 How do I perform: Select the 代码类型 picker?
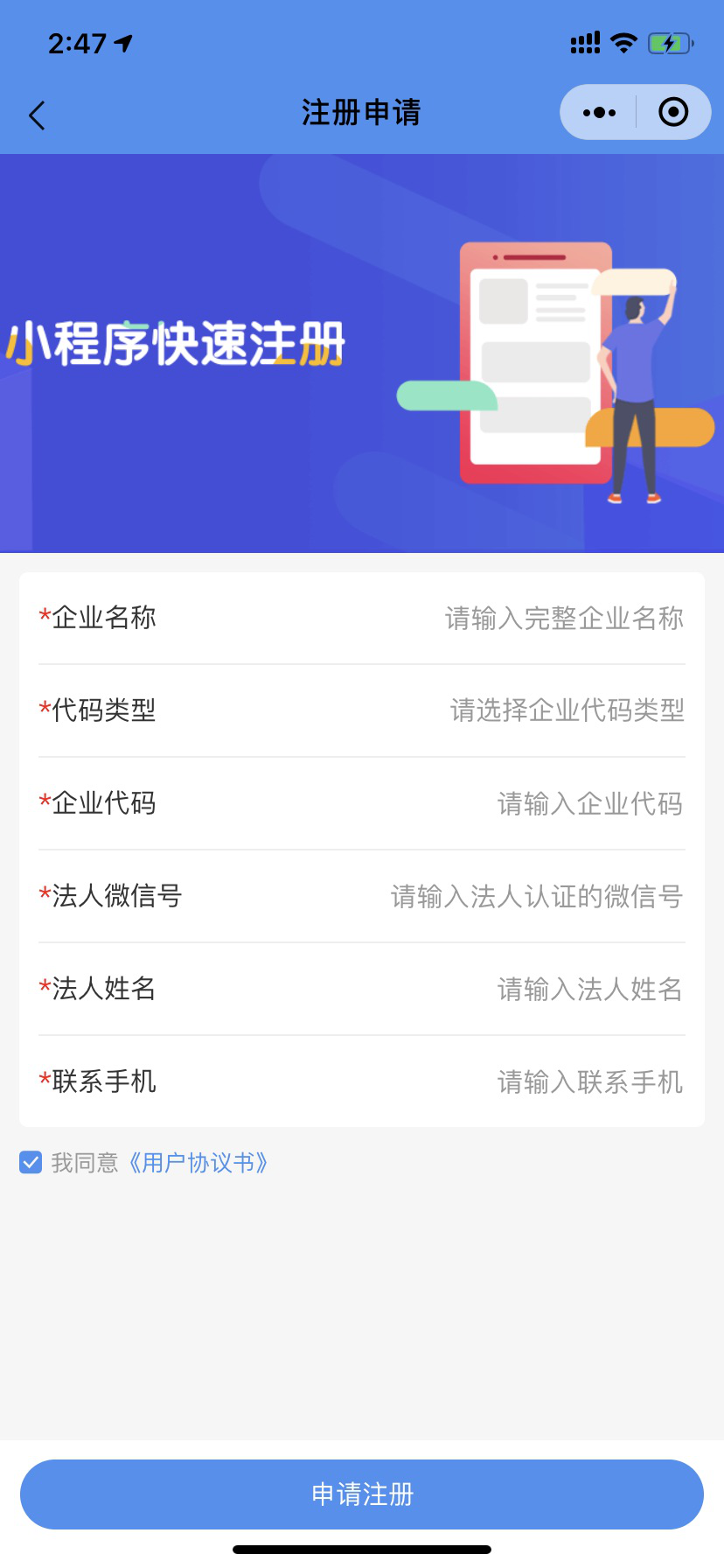click(x=362, y=710)
